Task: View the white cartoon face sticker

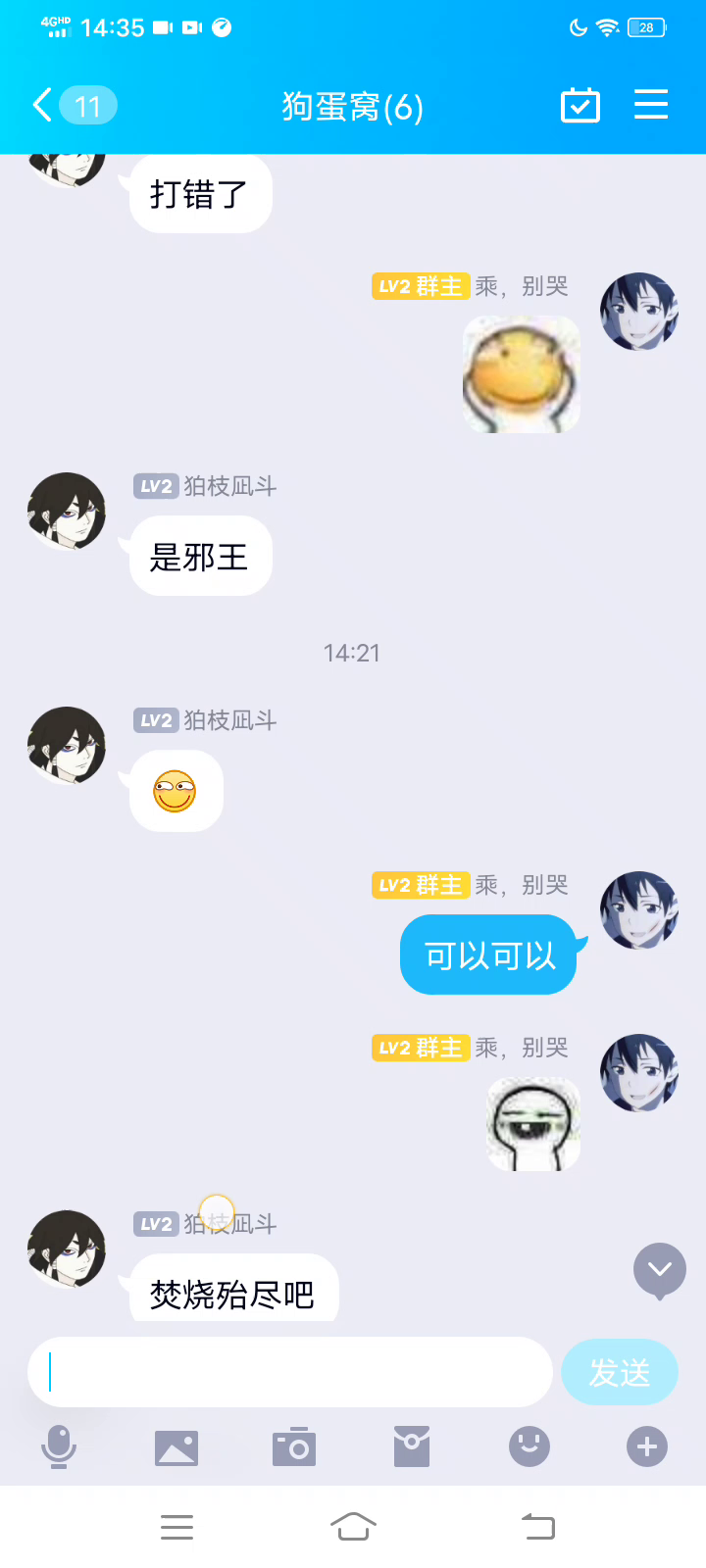Action: [533, 1124]
